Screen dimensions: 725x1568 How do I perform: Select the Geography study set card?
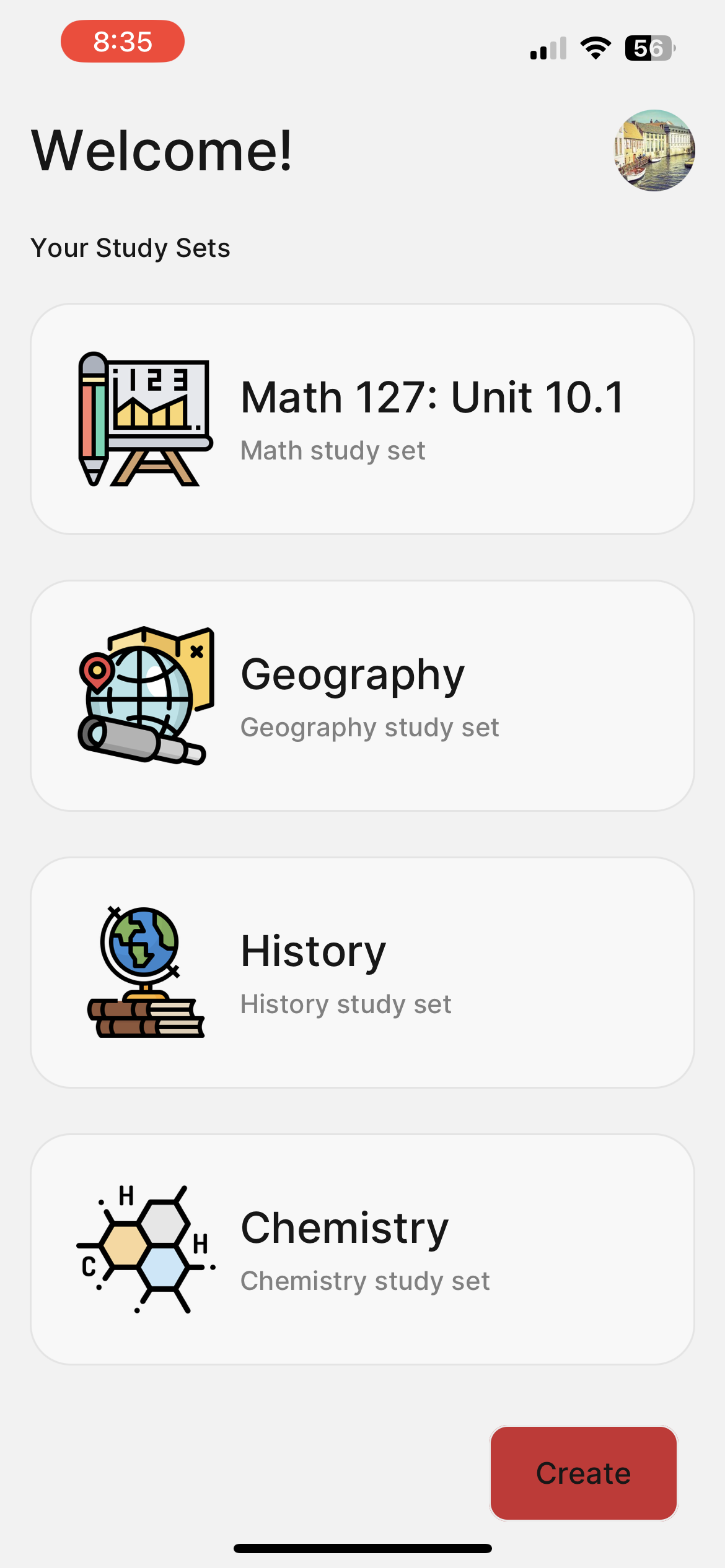tap(362, 695)
